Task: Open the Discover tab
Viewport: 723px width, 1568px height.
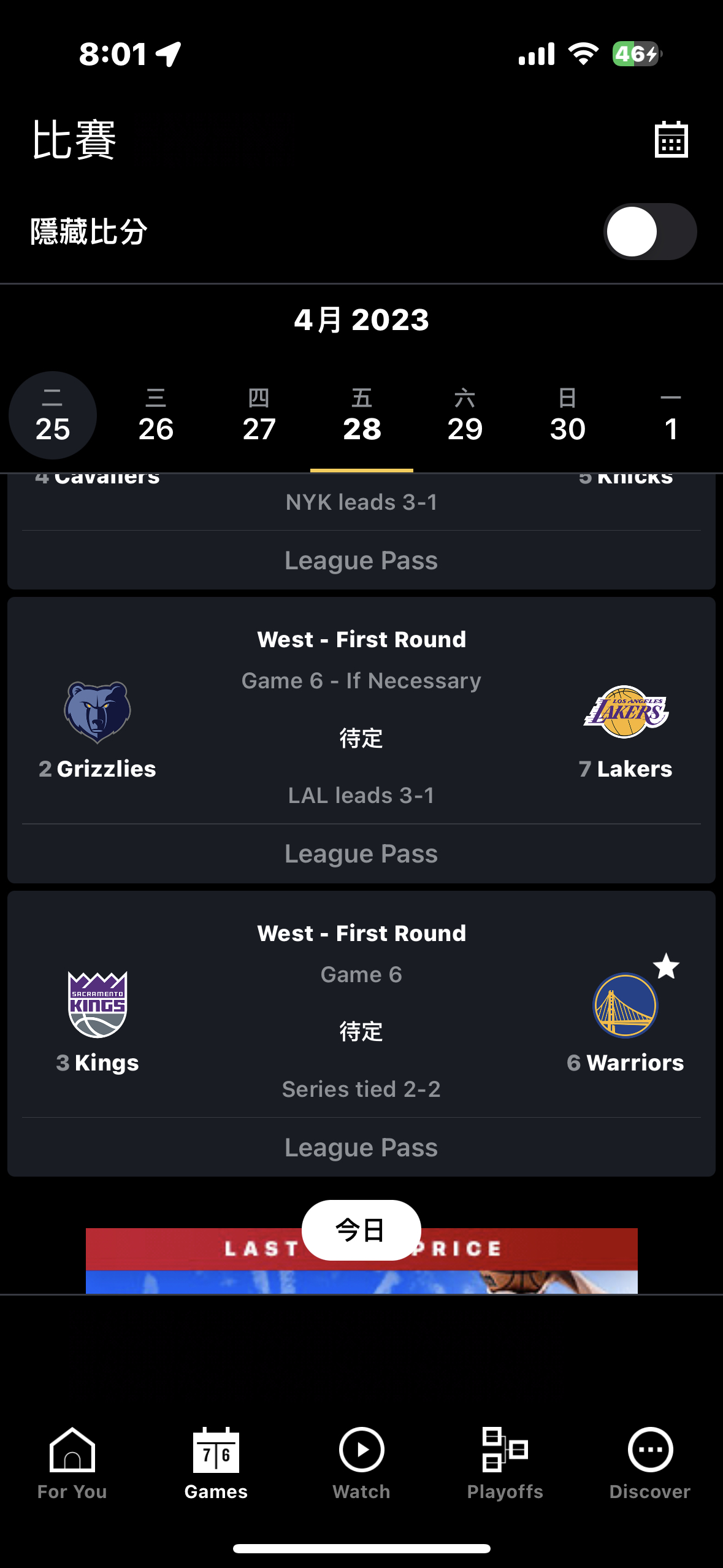Action: coord(650,1463)
